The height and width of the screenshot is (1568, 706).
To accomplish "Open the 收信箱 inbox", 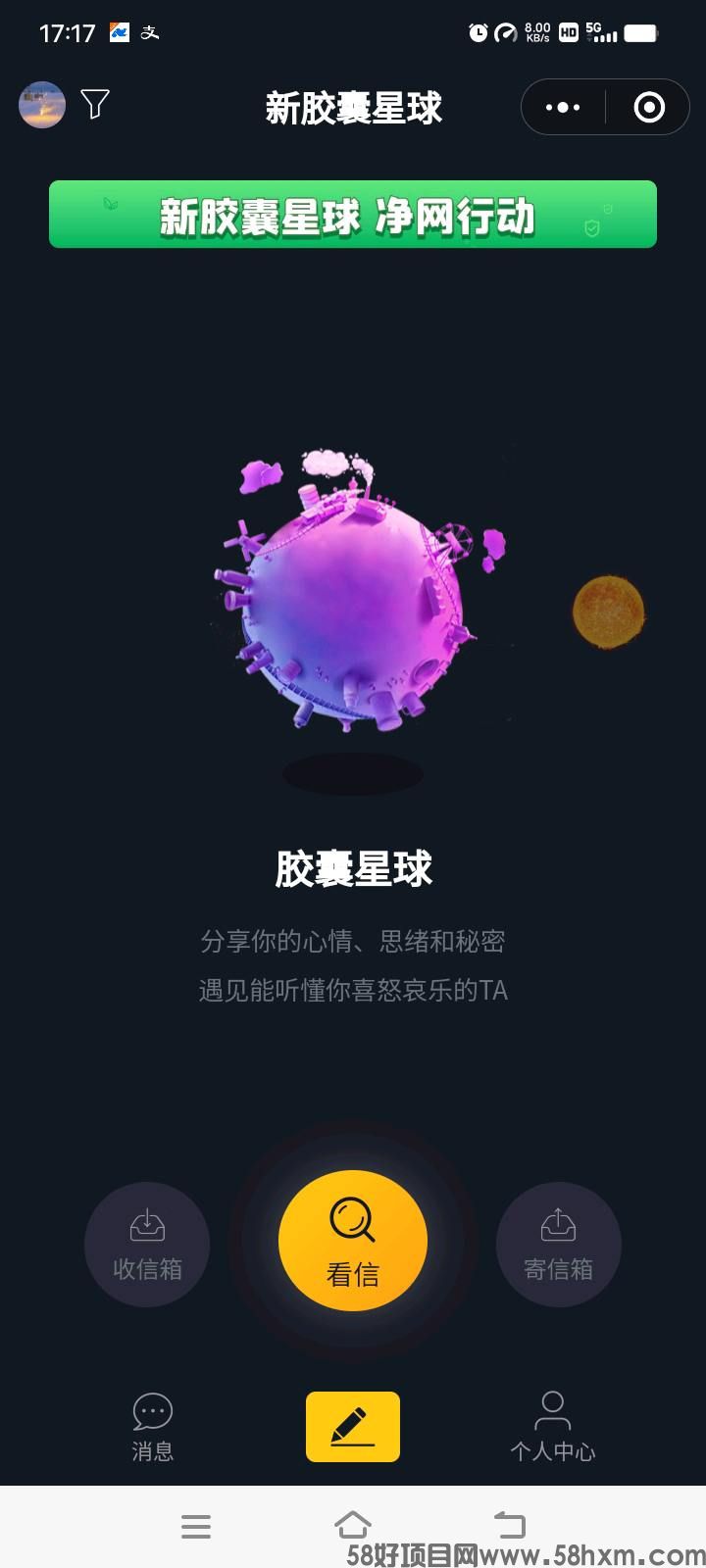I will [x=147, y=1245].
